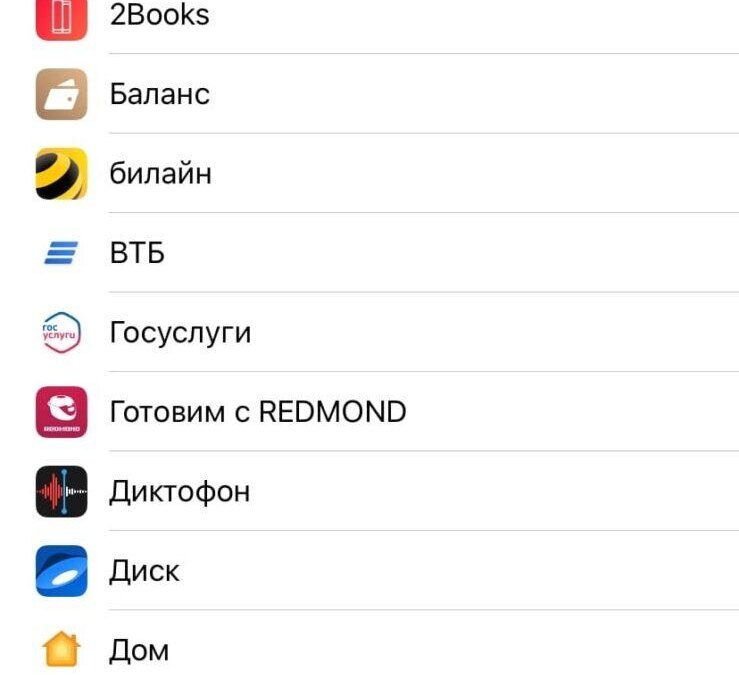Tap the ВТБ row

pyautogui.click(x=137, y=253)
